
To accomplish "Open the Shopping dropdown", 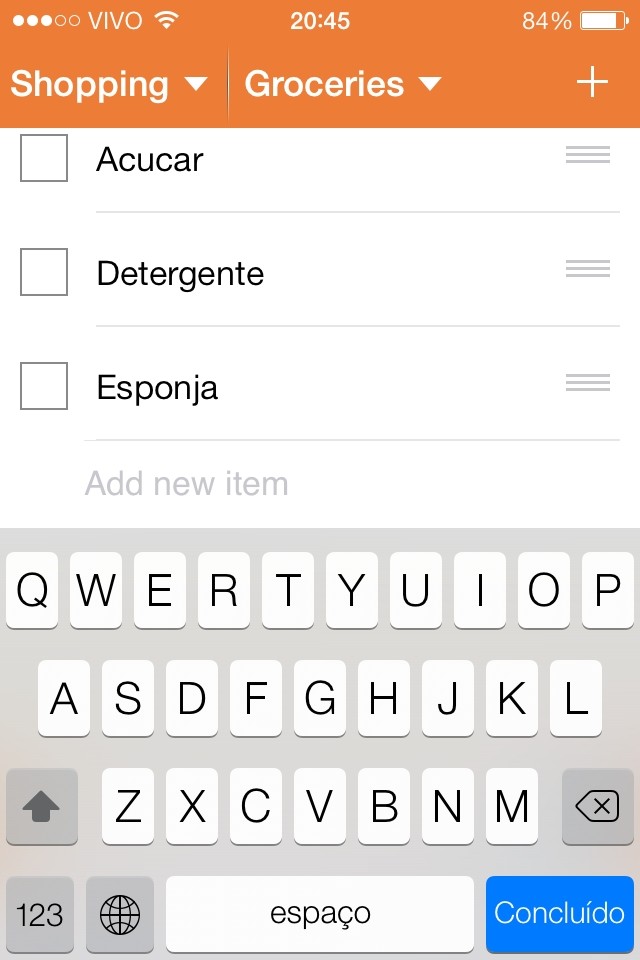I will click(108, 84).
